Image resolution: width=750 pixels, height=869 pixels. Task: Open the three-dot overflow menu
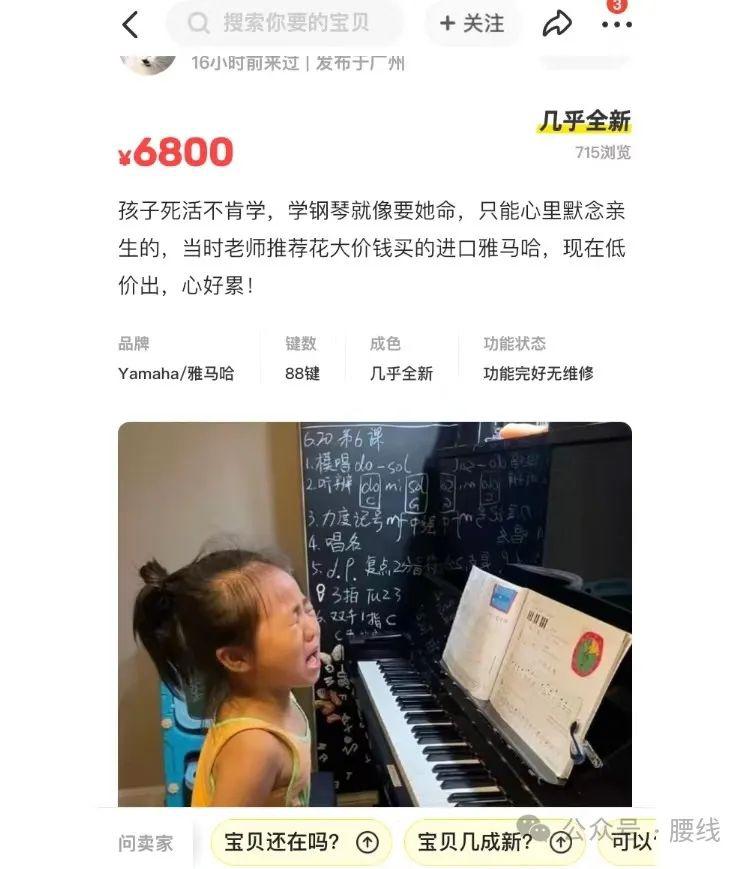[x=616, y=24]
